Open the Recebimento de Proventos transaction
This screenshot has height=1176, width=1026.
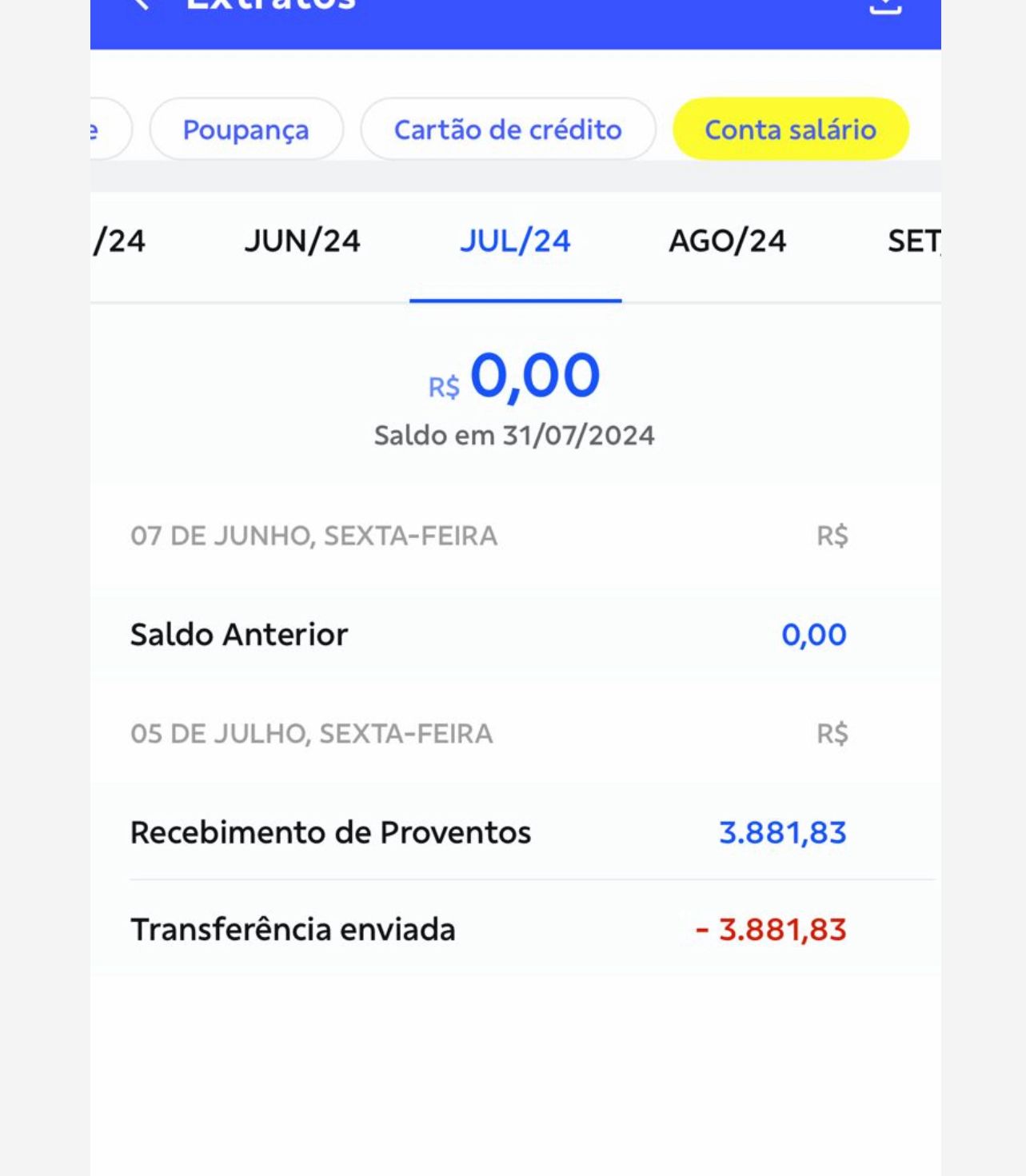click(x=488, y=832)
